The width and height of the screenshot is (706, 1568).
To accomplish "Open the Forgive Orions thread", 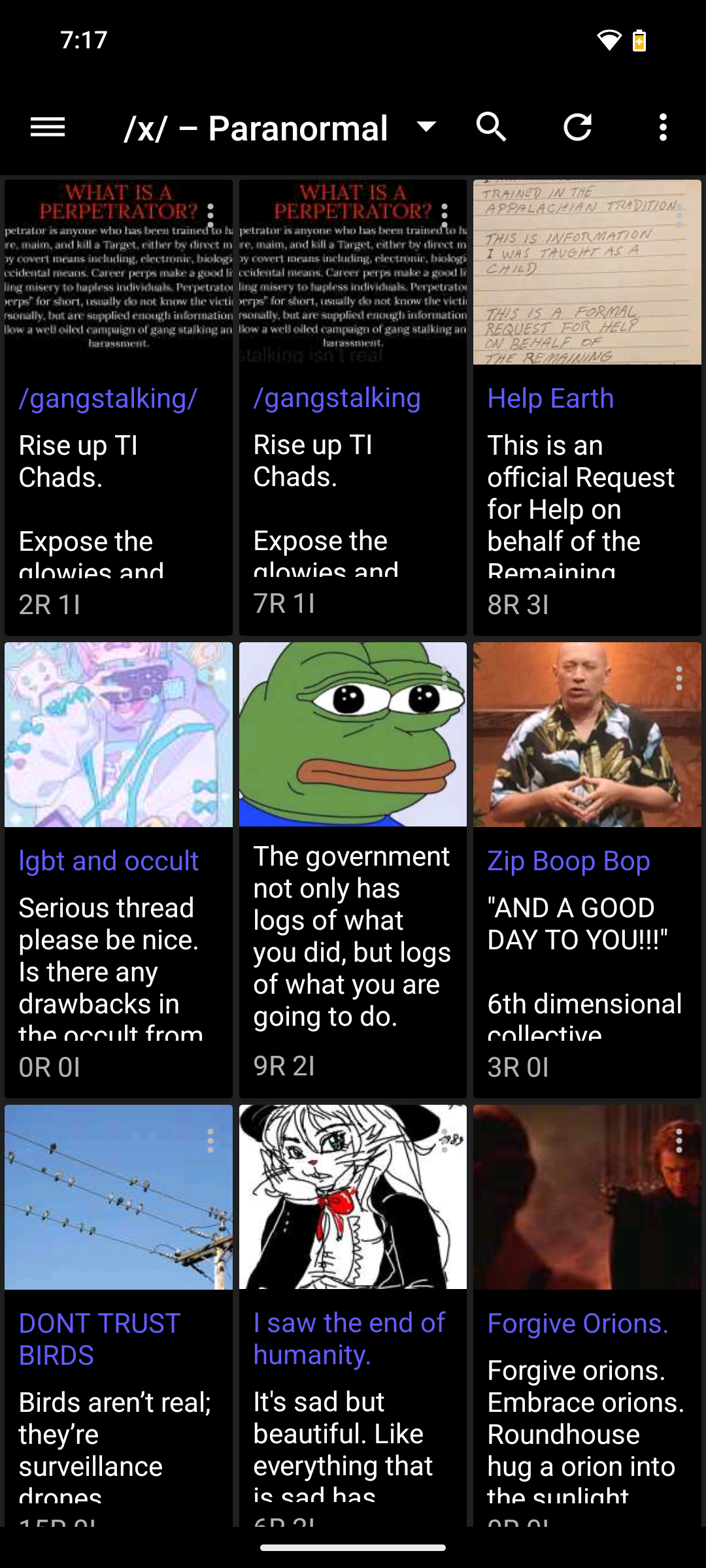I will (587, 1316).
